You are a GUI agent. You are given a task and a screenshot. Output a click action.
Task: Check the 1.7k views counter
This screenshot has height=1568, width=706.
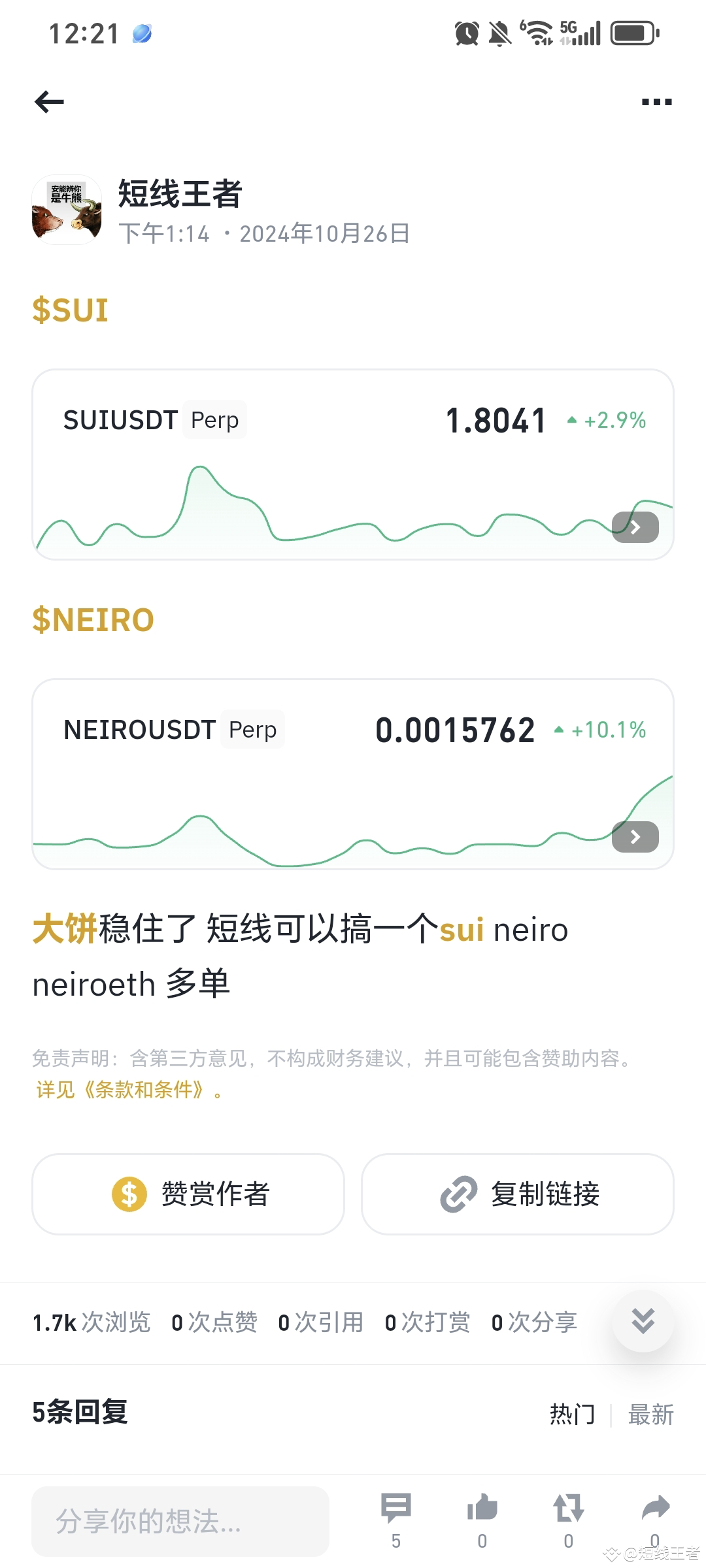point(92,1321)
